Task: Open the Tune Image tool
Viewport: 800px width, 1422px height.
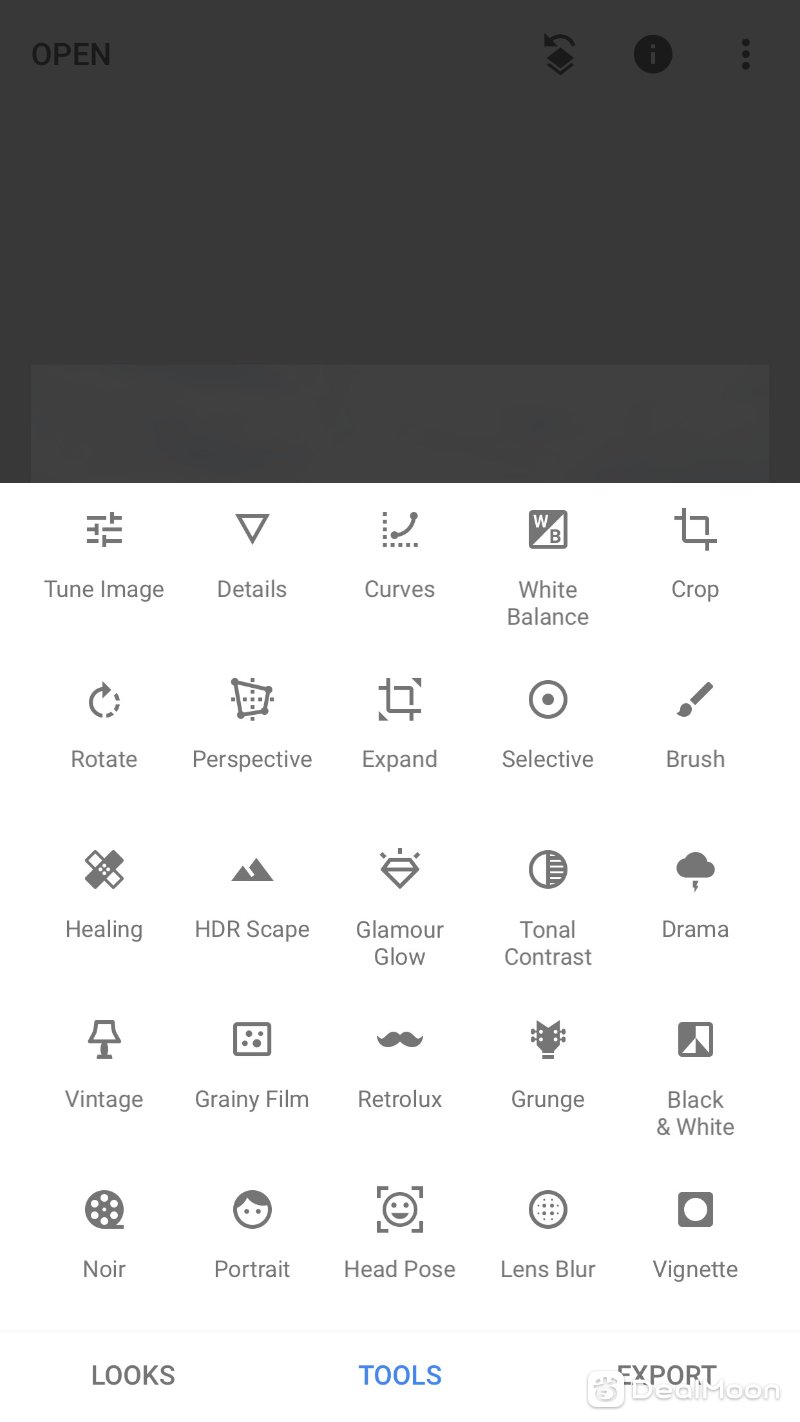Action: (104, 555)
